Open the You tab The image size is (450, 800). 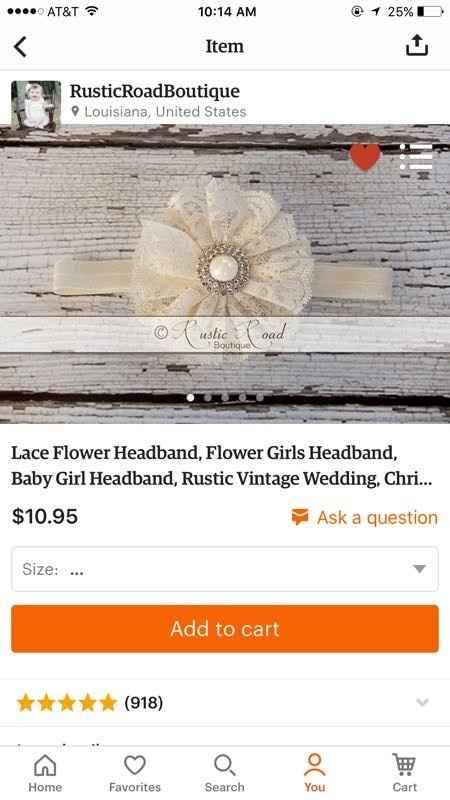315,773
